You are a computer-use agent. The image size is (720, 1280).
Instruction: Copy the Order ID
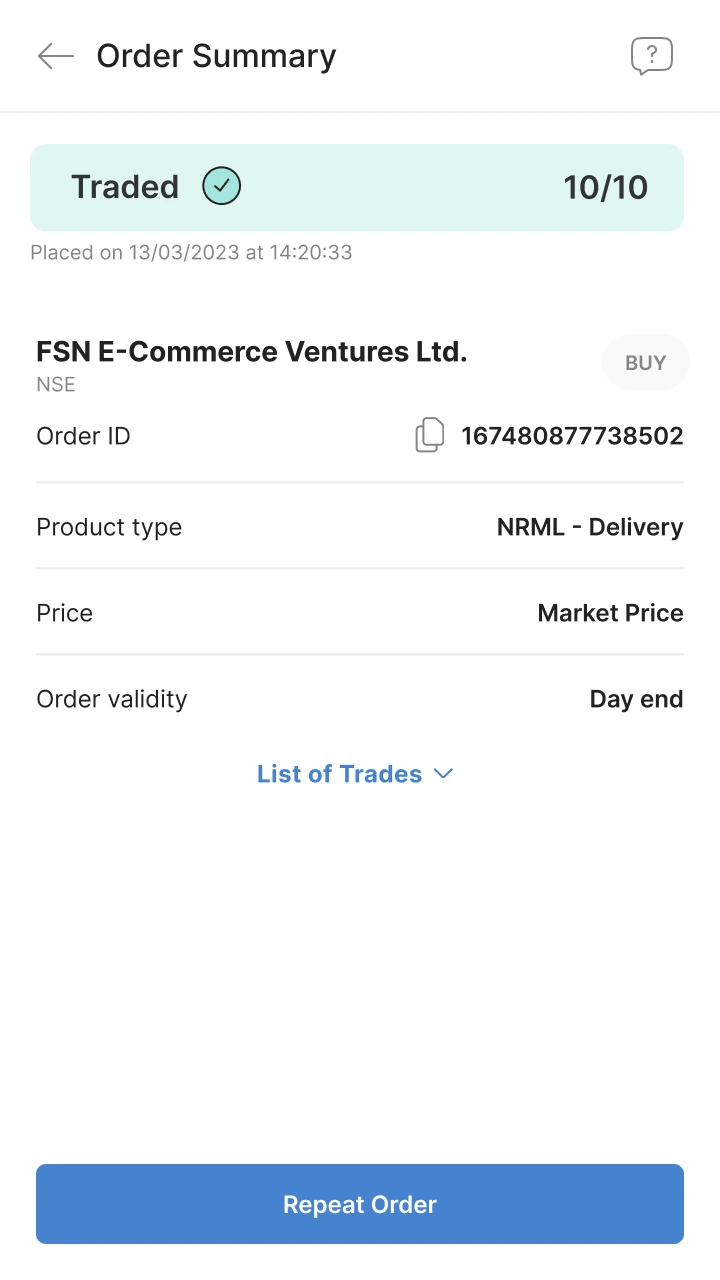click(429, 436)
